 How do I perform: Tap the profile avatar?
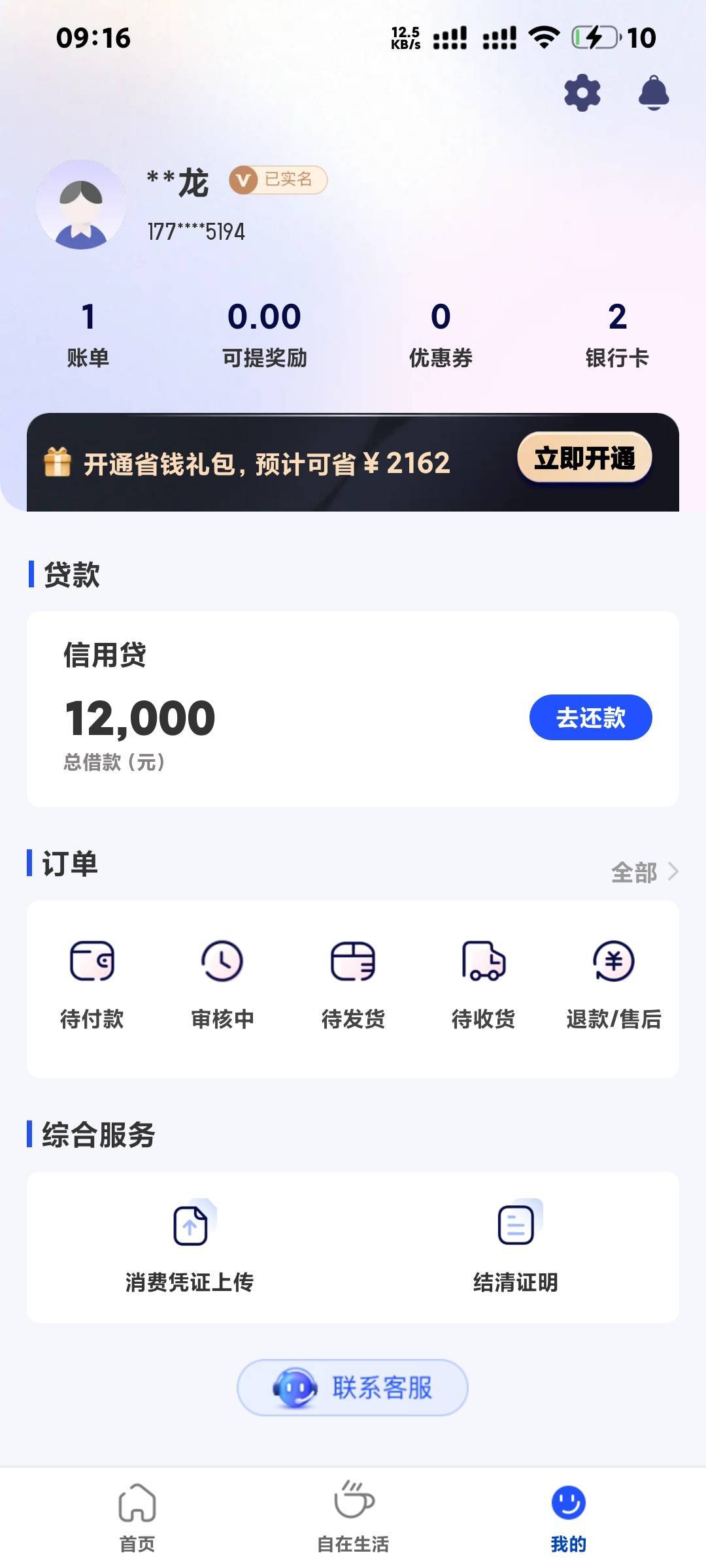click(x=81, y=204)
